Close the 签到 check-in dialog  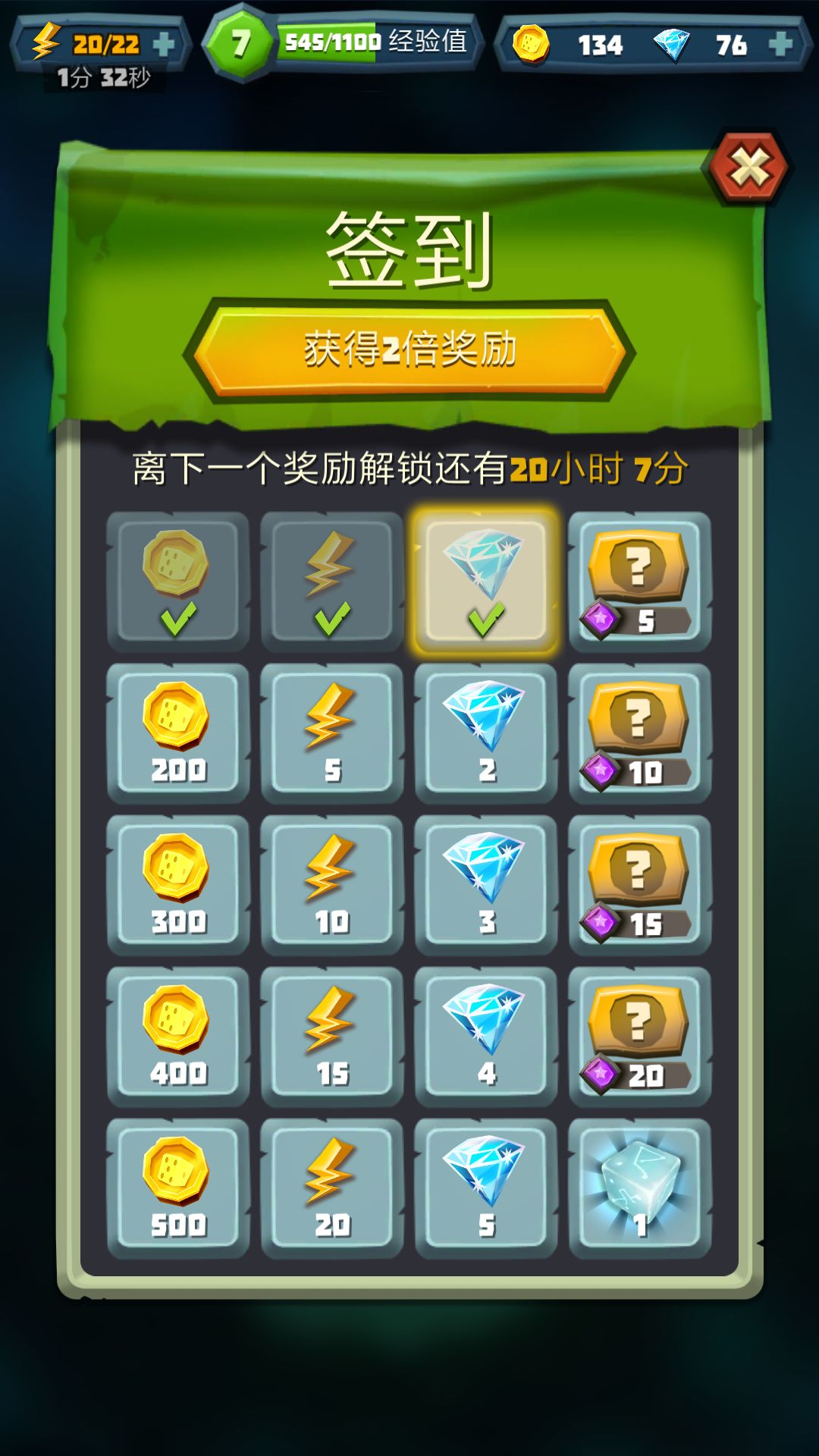pos(748,168)
